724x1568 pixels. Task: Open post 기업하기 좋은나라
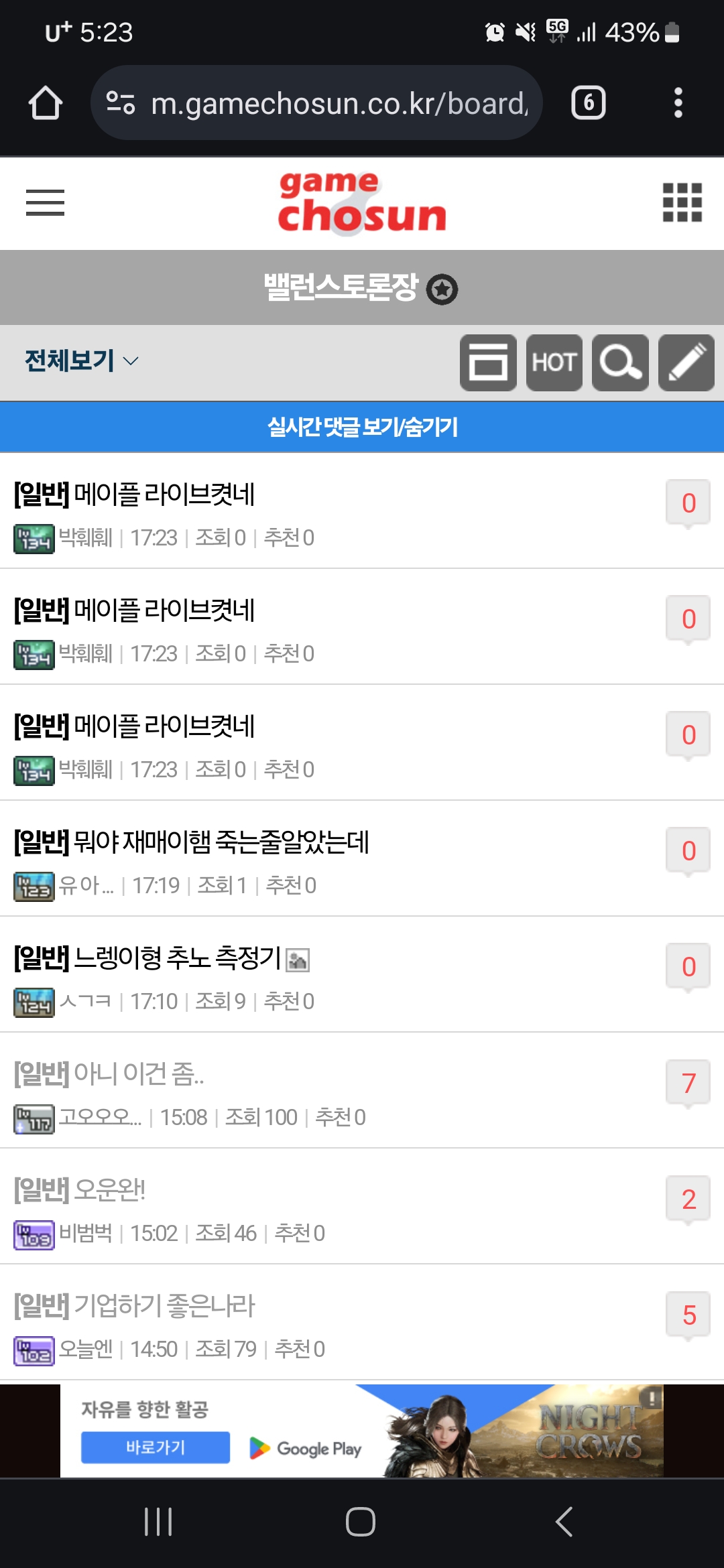point(164,1305)
